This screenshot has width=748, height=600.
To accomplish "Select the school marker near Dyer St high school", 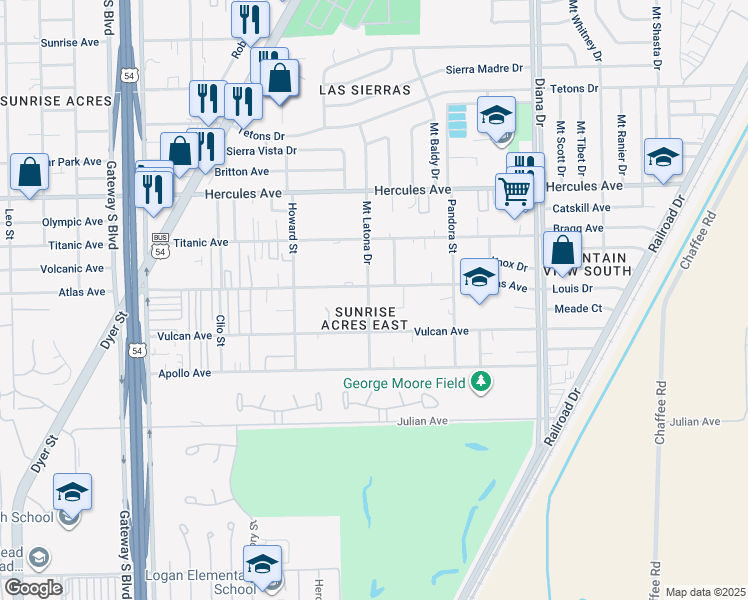I will point(73,494).
